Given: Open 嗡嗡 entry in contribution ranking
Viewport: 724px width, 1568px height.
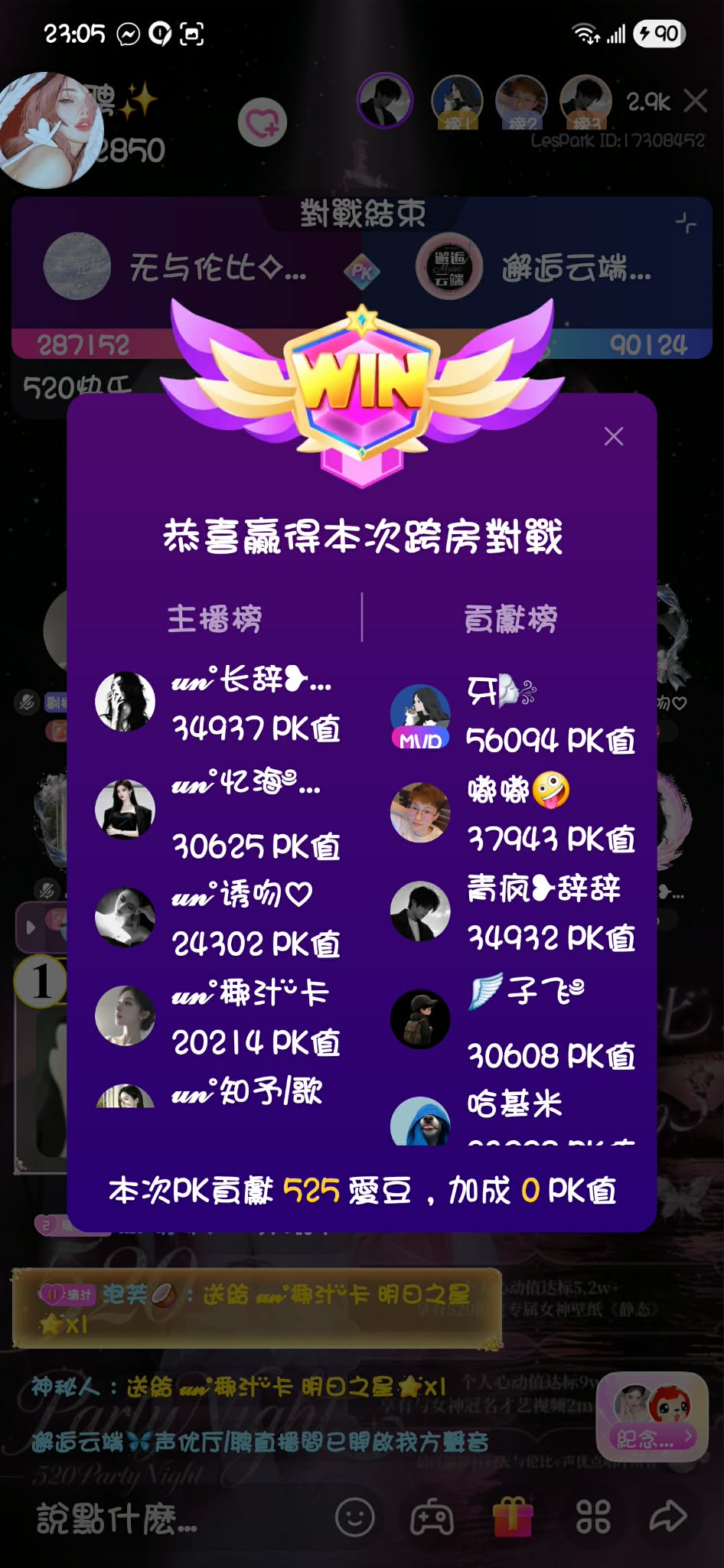Looking at the screenshot, I should point(513,814).
